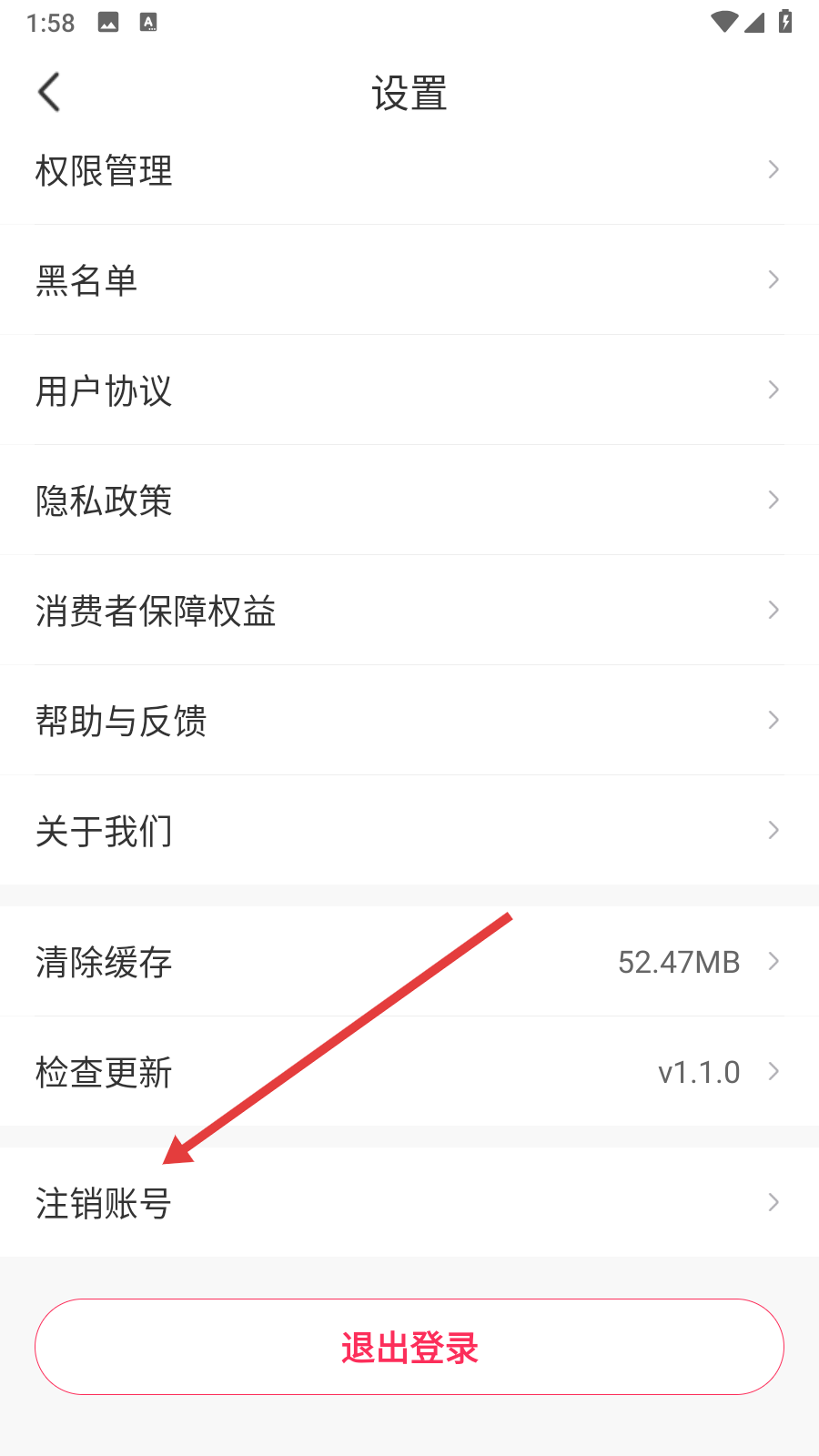Tap 检查更新 to check for updates

(x=409, y=1072)
